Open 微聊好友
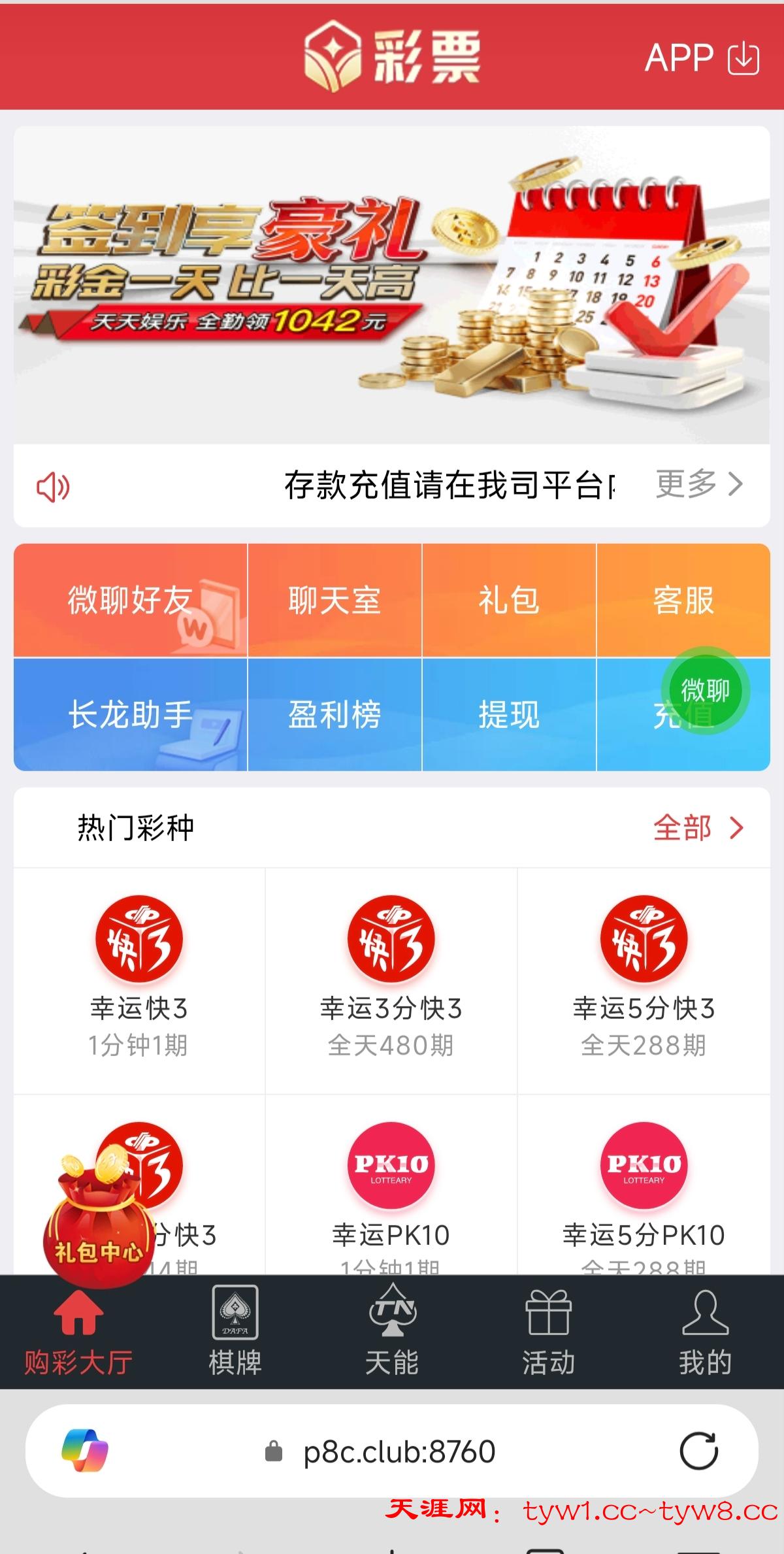Image resolution: width=784 pixels, height=1554 pixels. (x=130, y=600)
